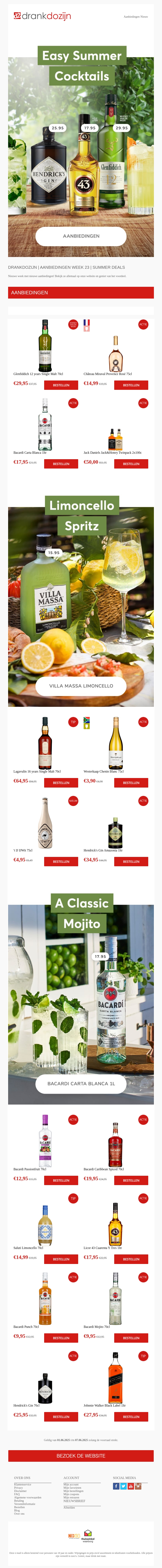Order the Jack Daniels Jack&Honey Twinpack

[131, 464]
